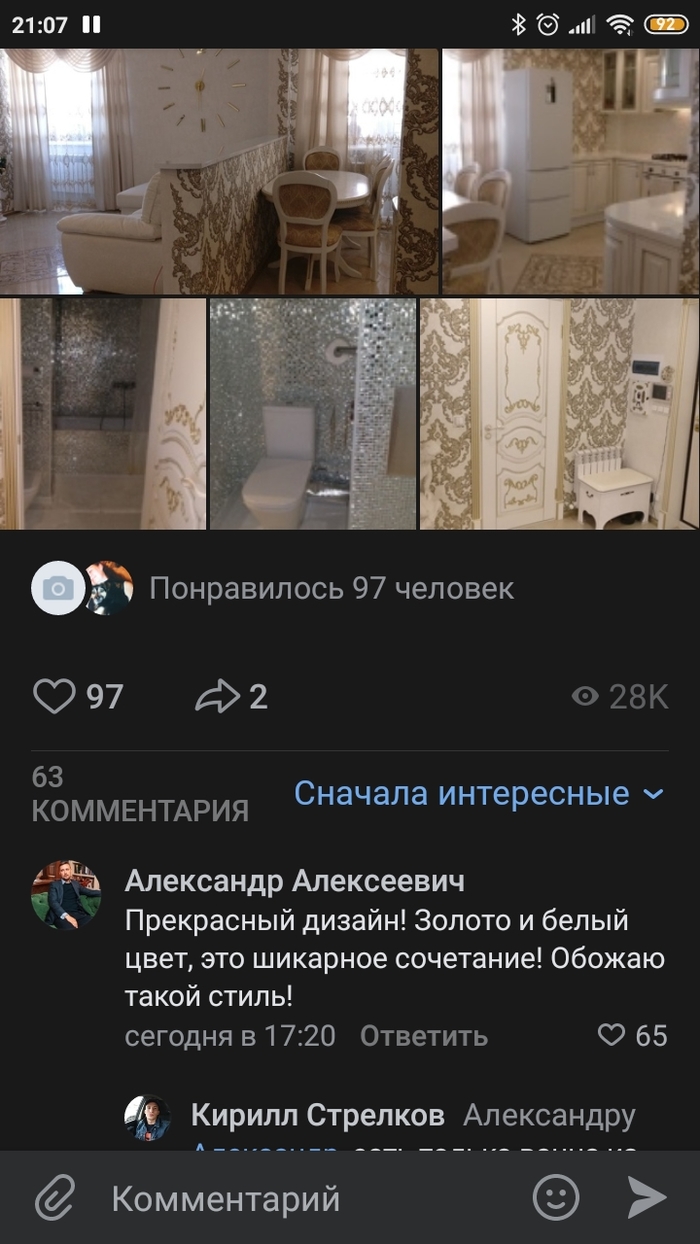Open the living room photo with wall clock
This screenshot has height=1244, width=700.
[220, 170]
